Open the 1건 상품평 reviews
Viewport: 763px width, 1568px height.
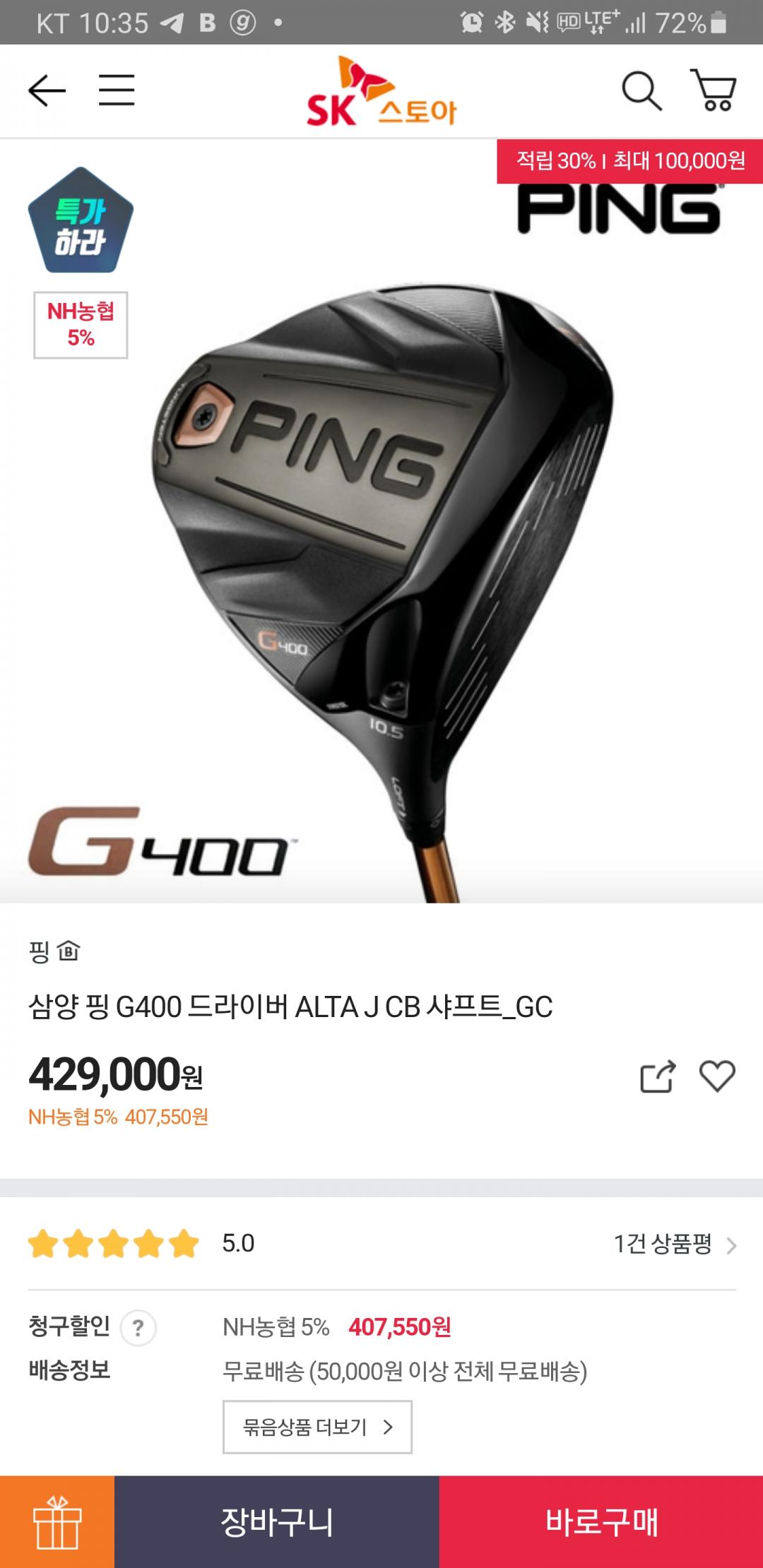(674, 1244)
